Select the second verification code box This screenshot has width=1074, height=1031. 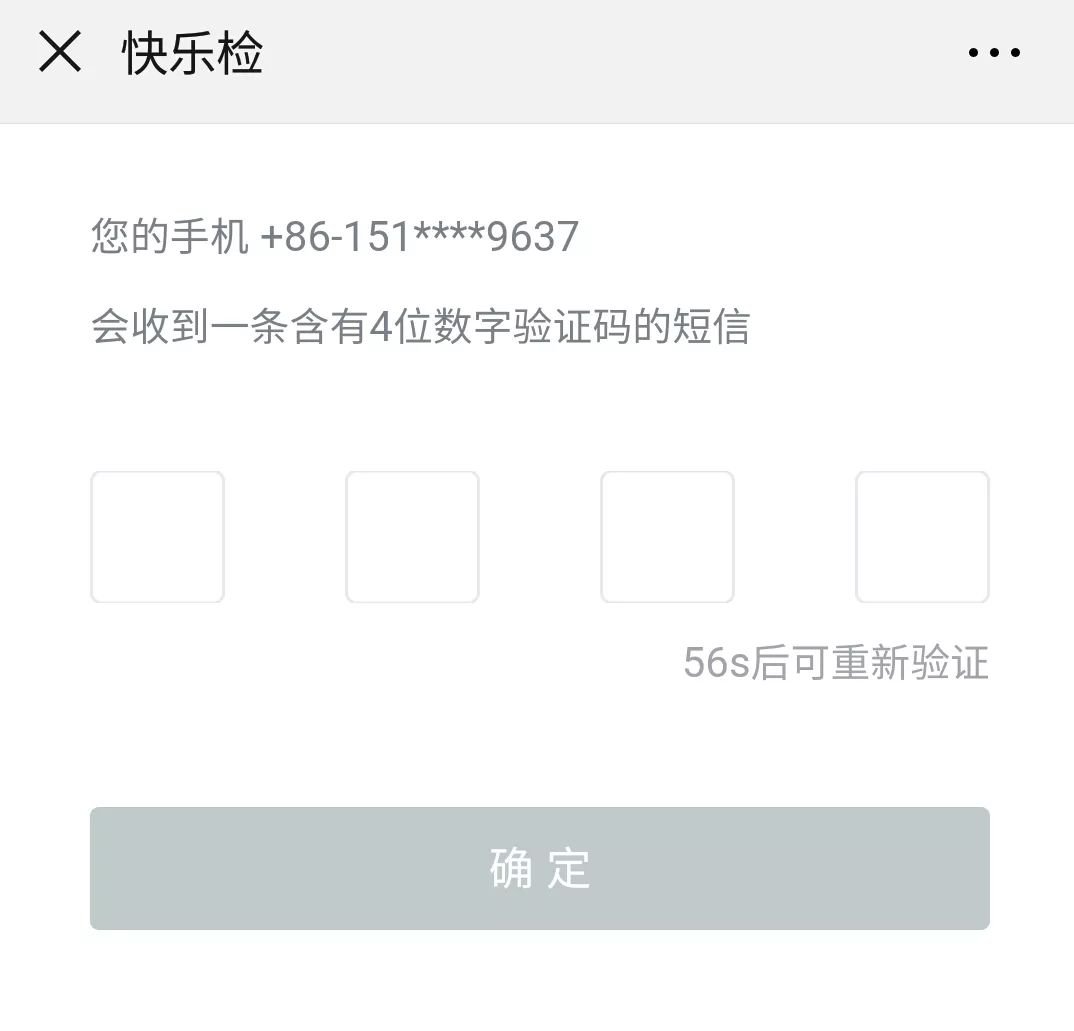(412, 537)
